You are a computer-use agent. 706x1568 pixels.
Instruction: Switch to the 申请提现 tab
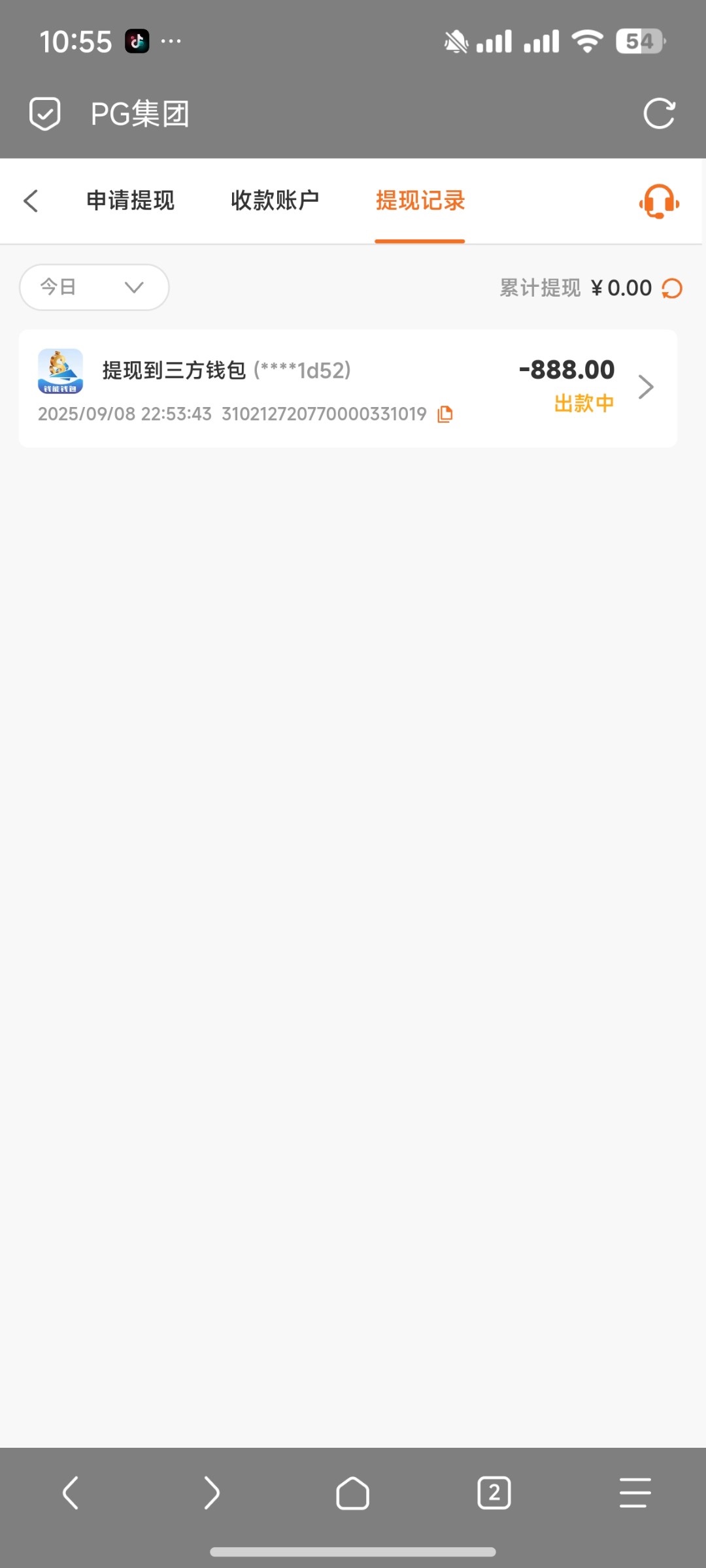tap(131, 201)
